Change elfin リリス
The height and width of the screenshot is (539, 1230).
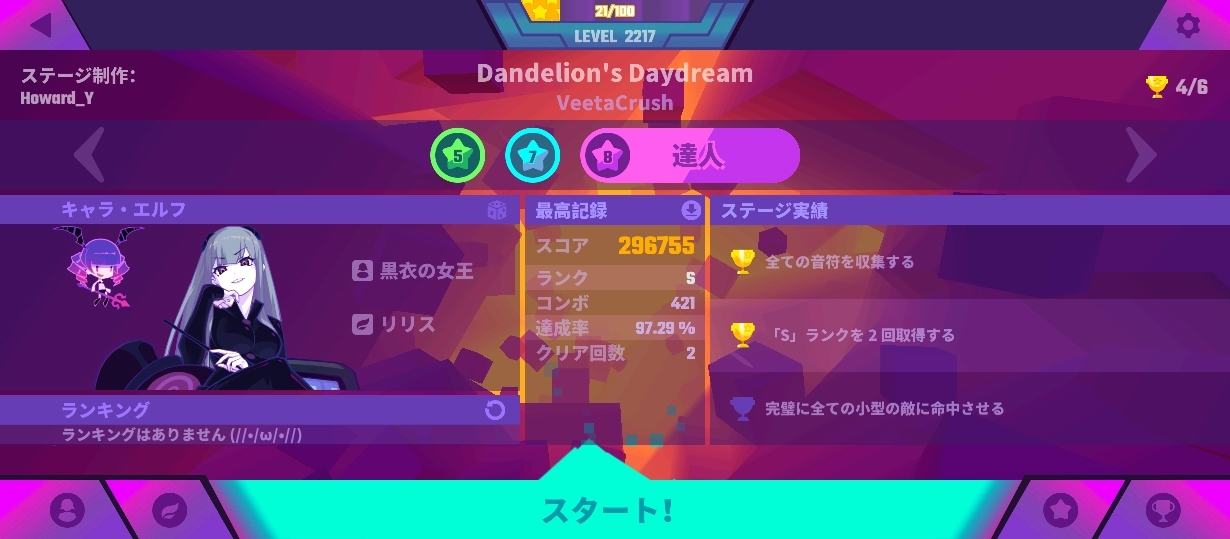pos(396,324)
